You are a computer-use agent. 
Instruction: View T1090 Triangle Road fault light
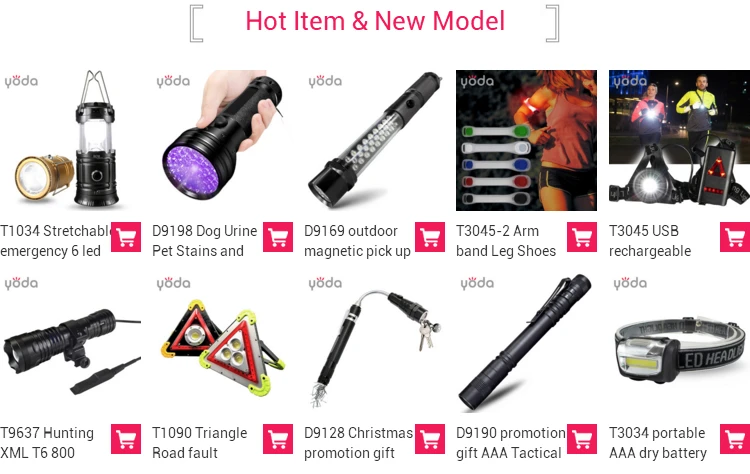pos(223,342)
